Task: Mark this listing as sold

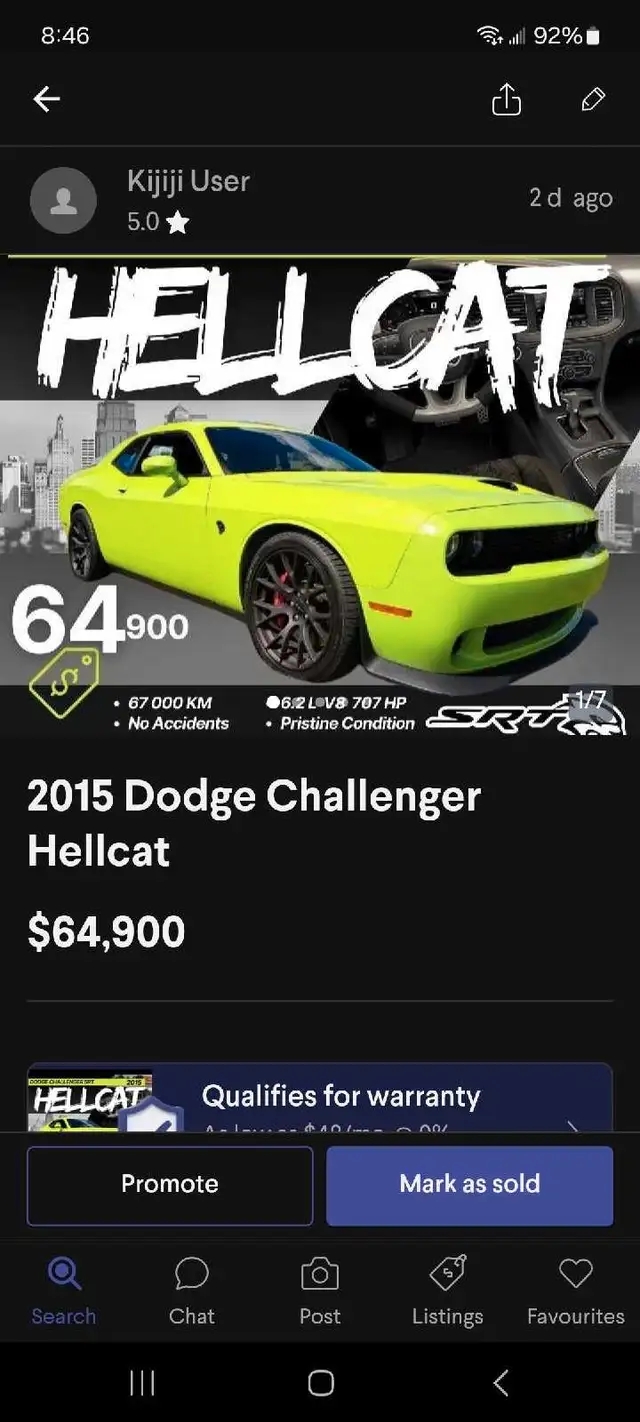Action: click(470, 1185)
